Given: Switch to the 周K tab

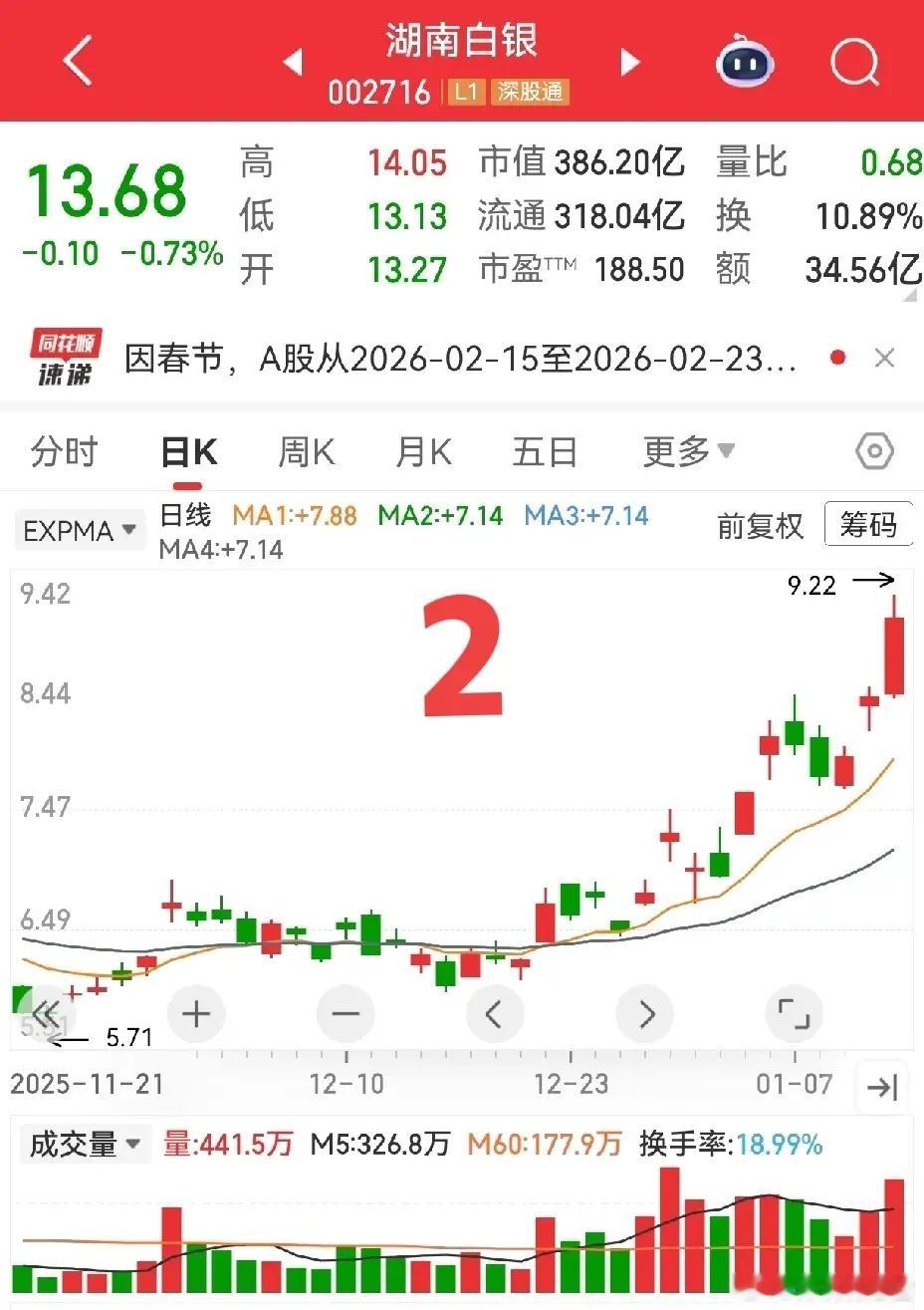Looking at the screenshot, I should coord(306,452).
